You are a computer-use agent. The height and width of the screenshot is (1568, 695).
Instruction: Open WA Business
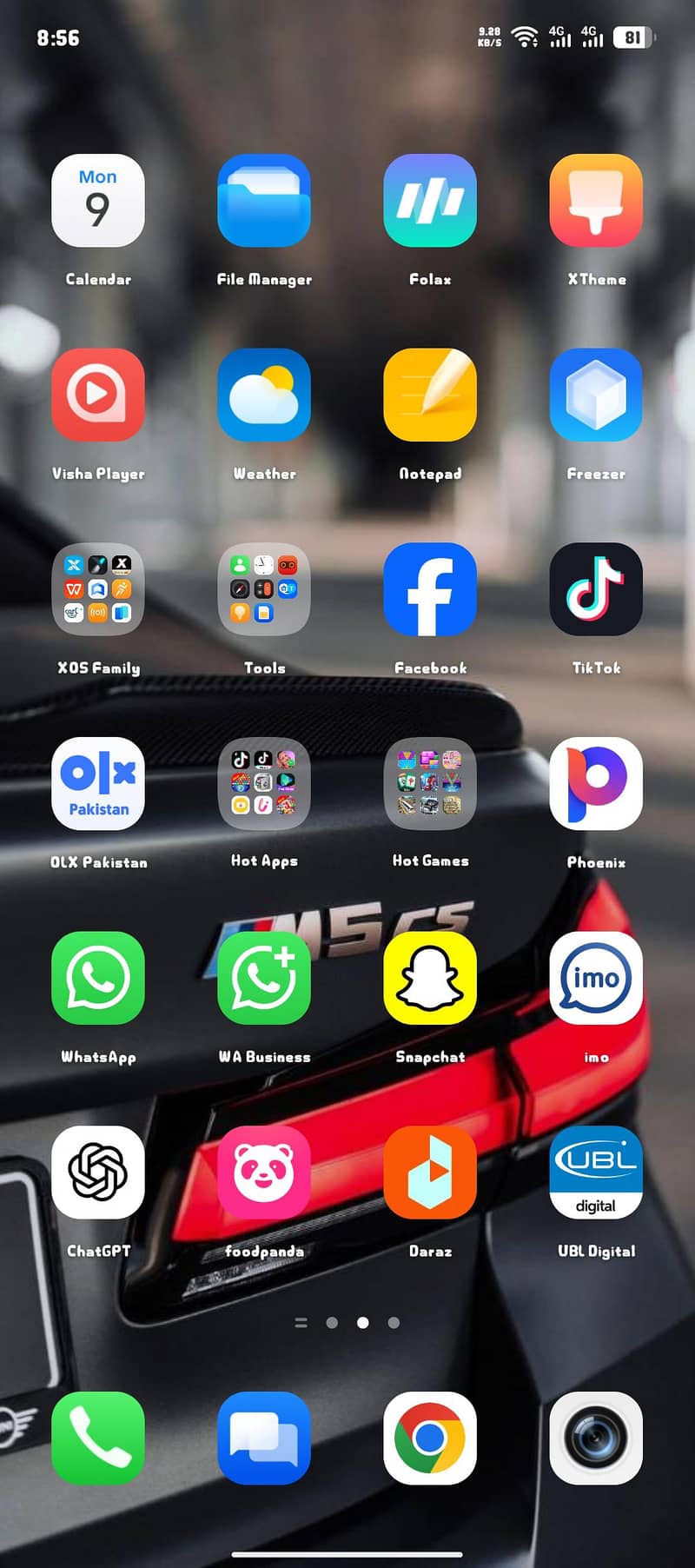click(264, 978)
